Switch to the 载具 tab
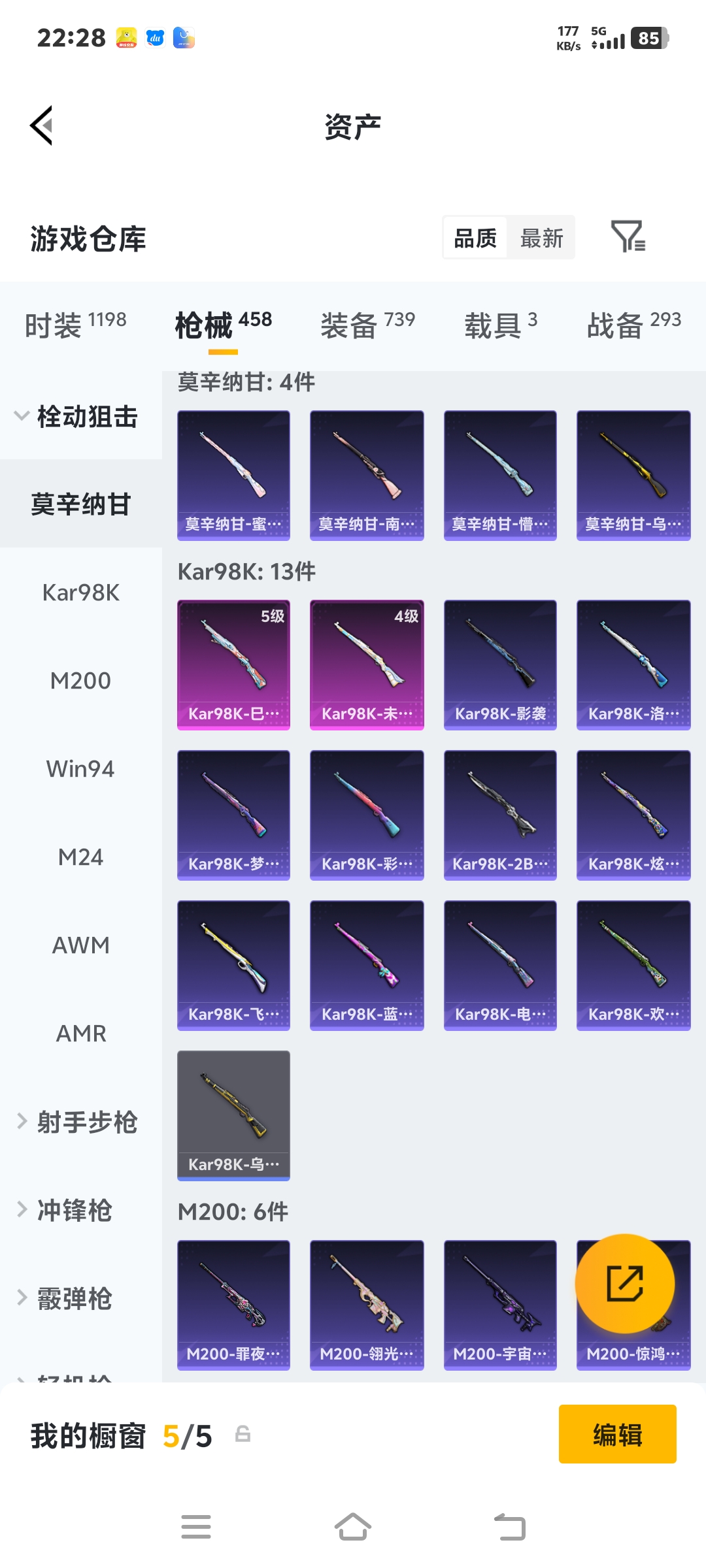 [501, 325]
